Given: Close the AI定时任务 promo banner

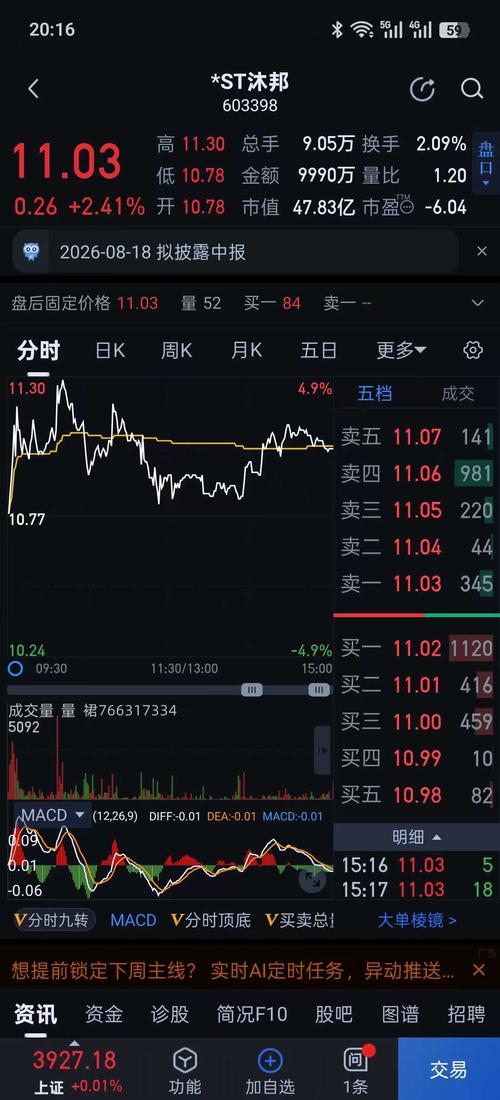Looking at the screenshot, I should tap(479, 970).
